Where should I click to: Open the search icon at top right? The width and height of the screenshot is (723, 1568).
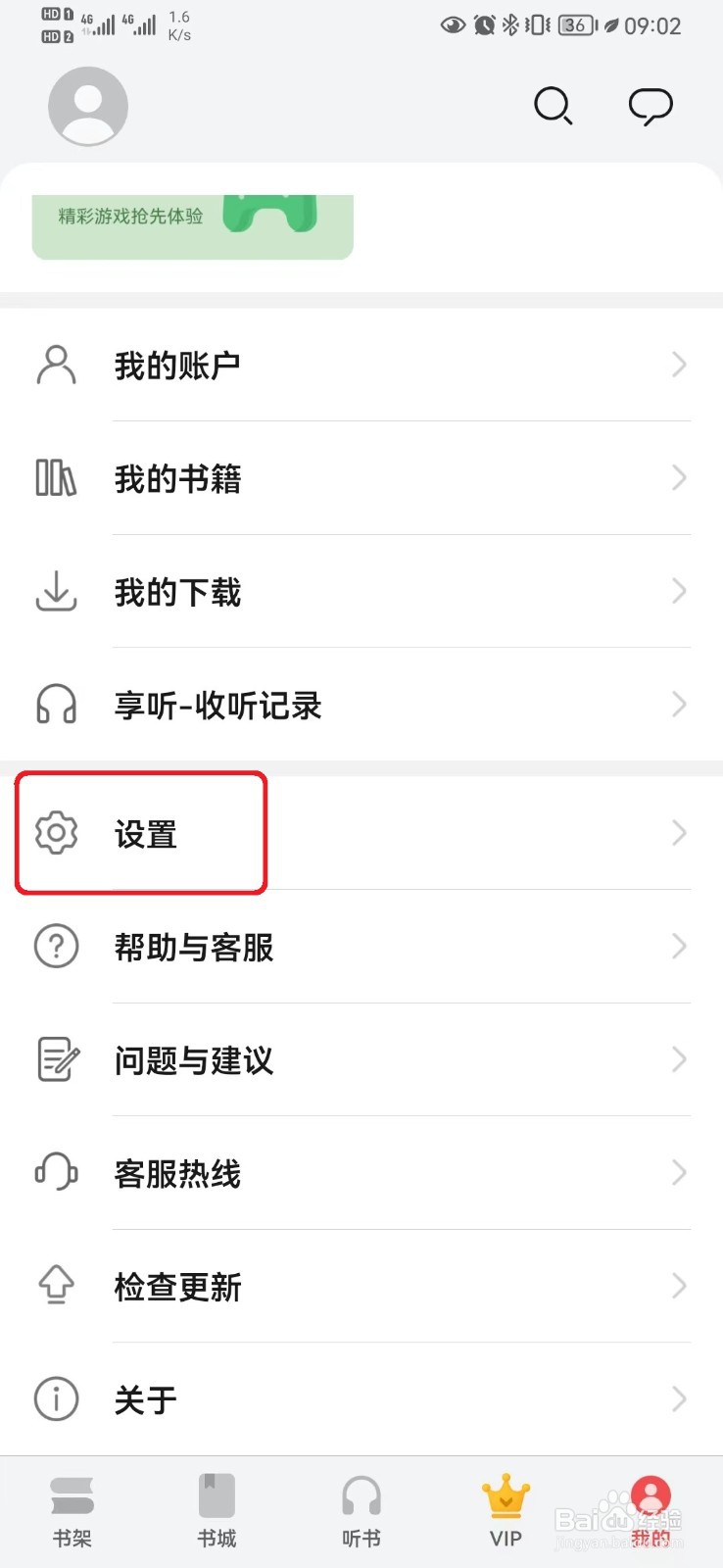point(553,106)
